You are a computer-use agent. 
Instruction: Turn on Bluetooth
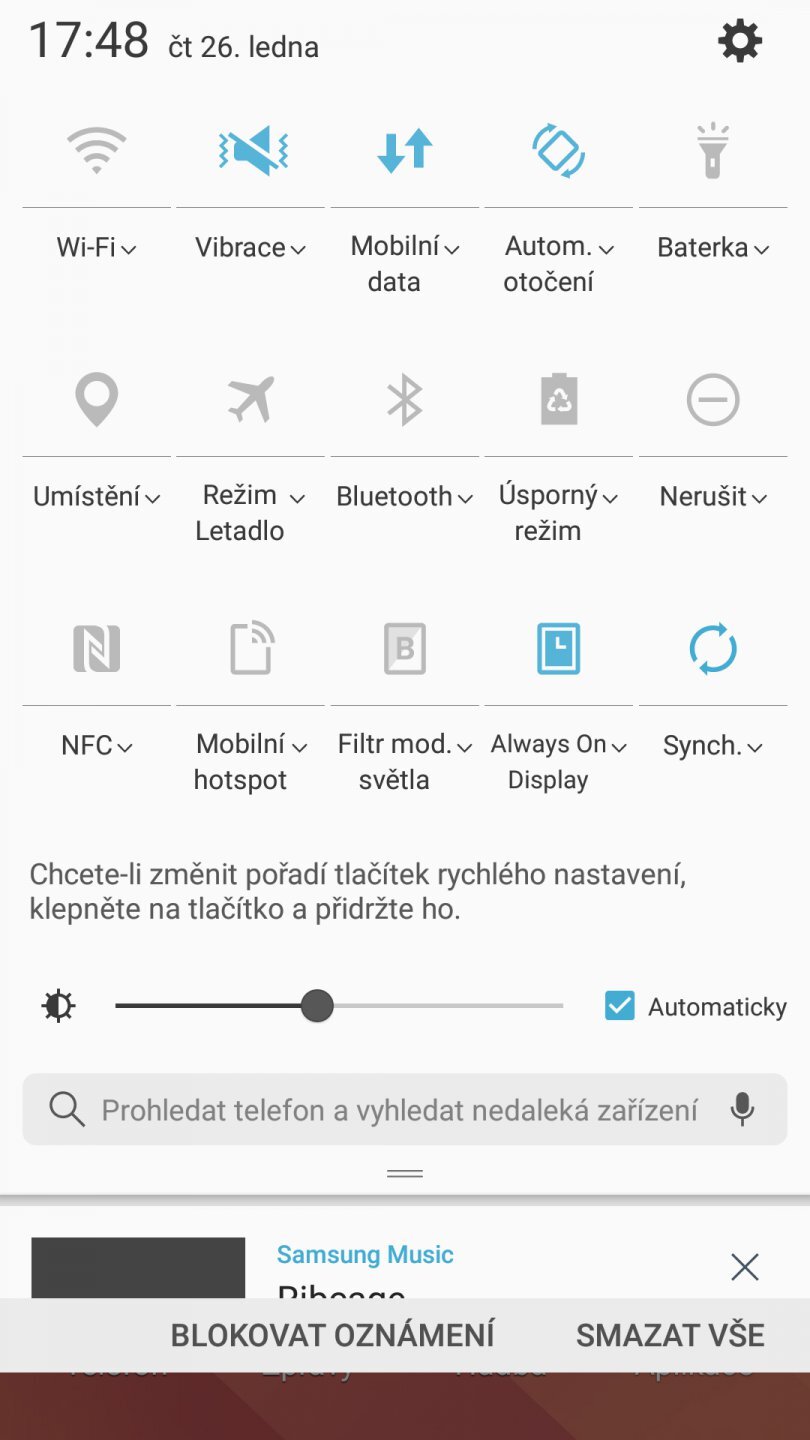coord(405,400)
